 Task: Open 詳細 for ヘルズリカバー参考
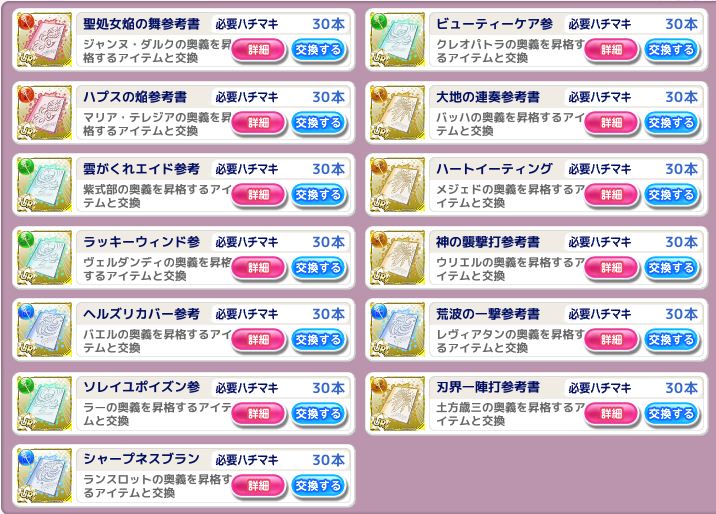259,340
